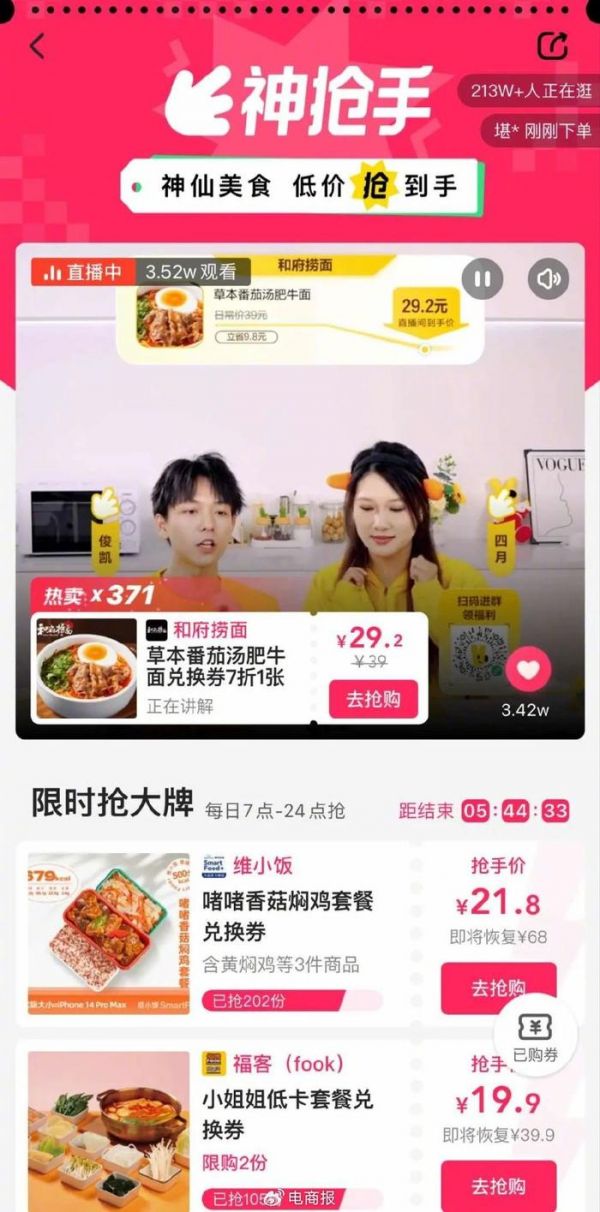Go back using the top-left arrow
The width and height of the screenshot is (600, 1212).
coord(38,46)
